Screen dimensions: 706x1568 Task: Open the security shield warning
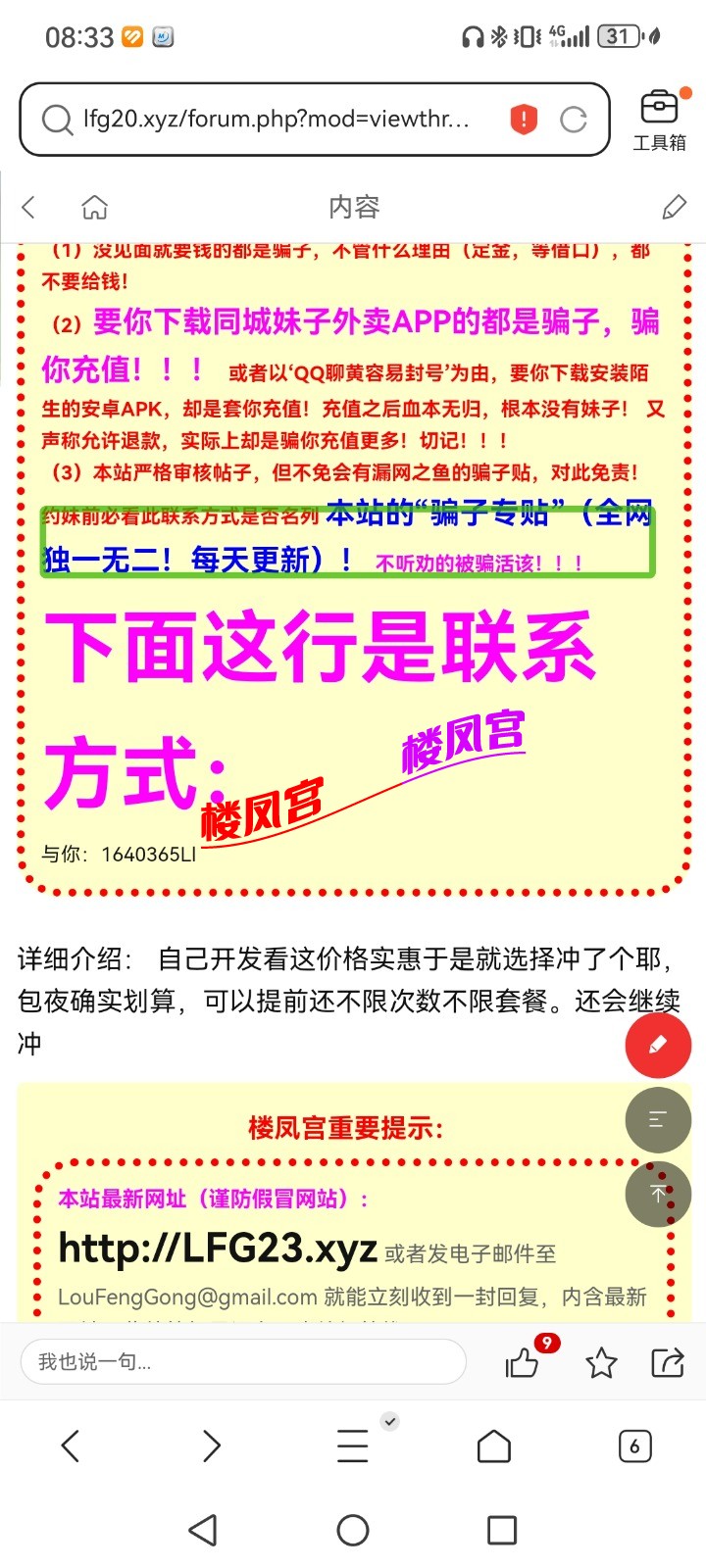[x=524, y=120]
